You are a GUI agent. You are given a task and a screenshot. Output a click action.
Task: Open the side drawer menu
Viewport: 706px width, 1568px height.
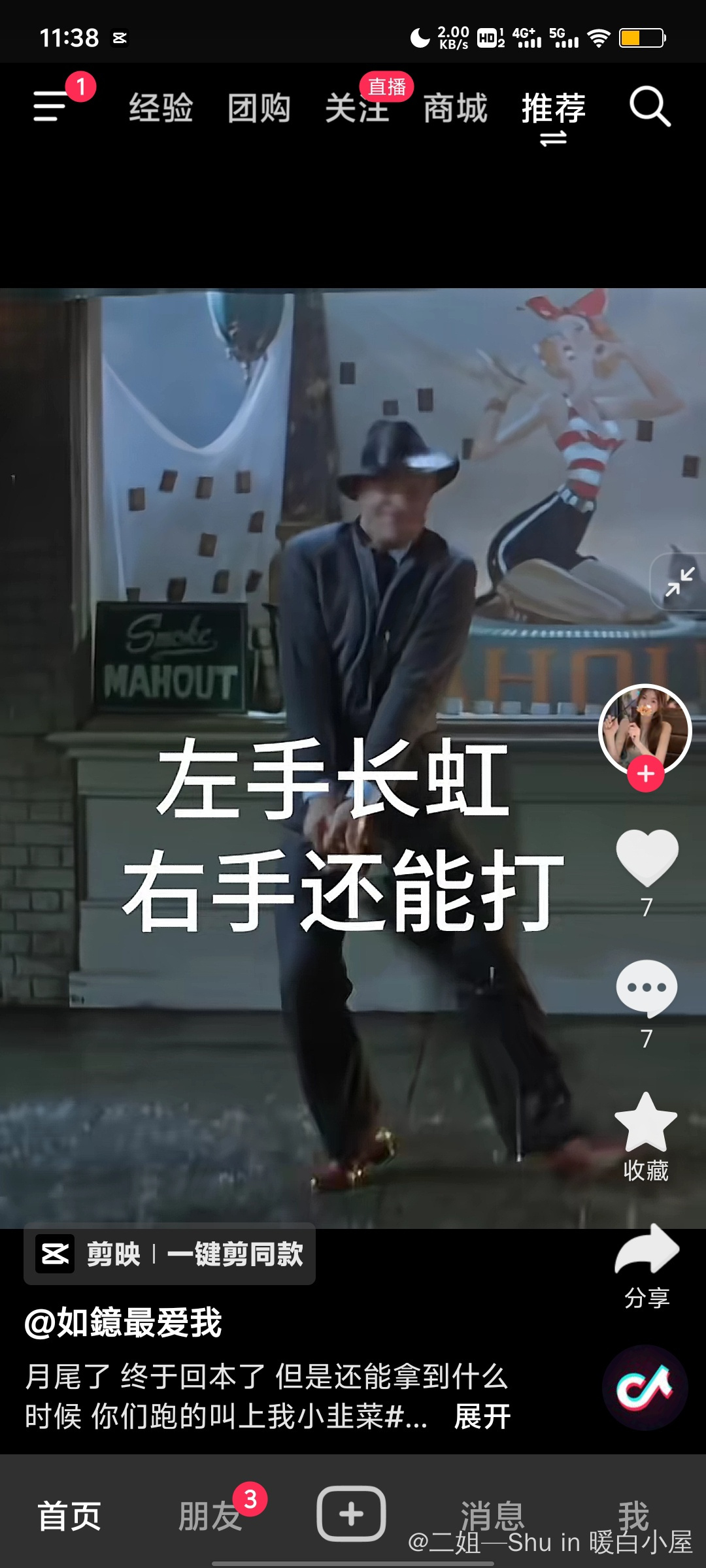click(x=51, y=106)
